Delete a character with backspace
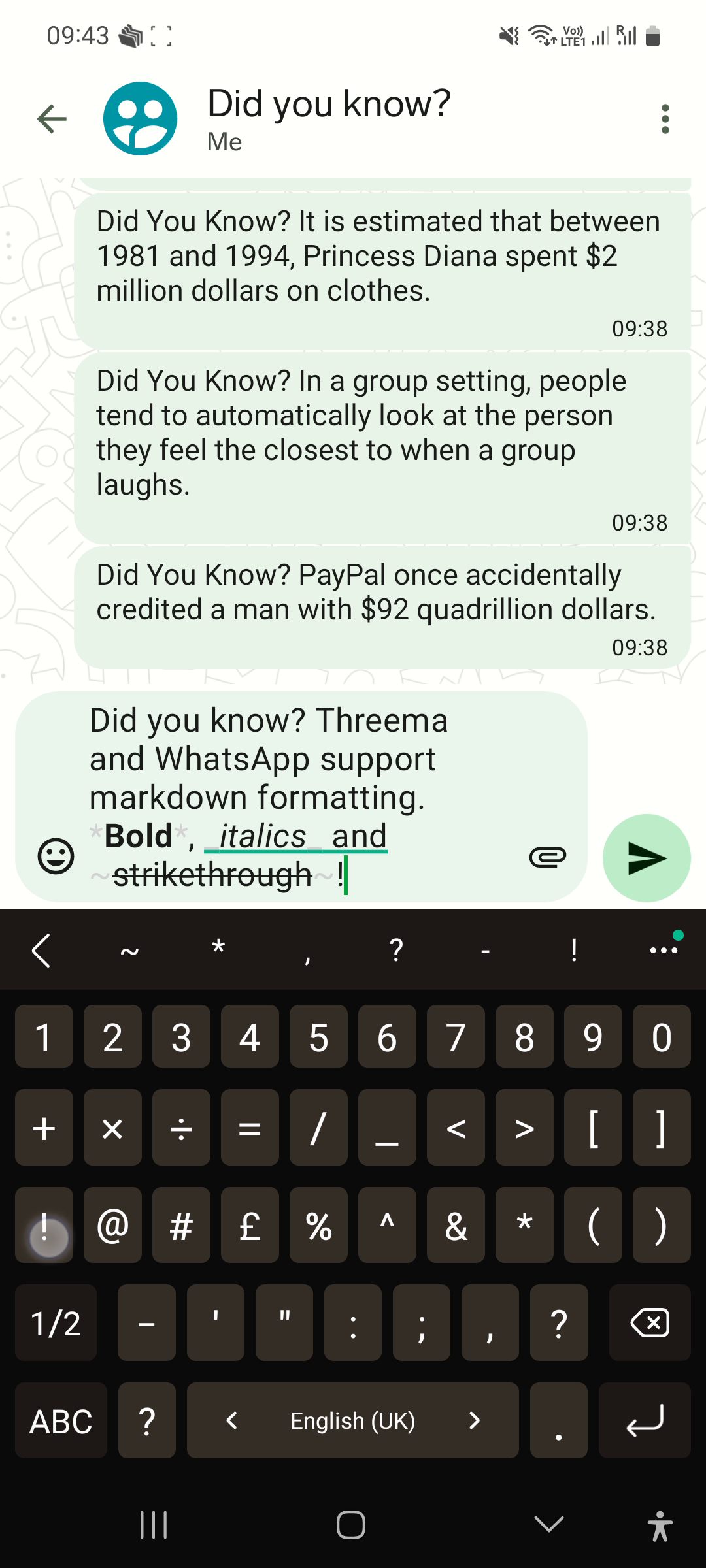706x1568 pixels. pos(649,1323)
